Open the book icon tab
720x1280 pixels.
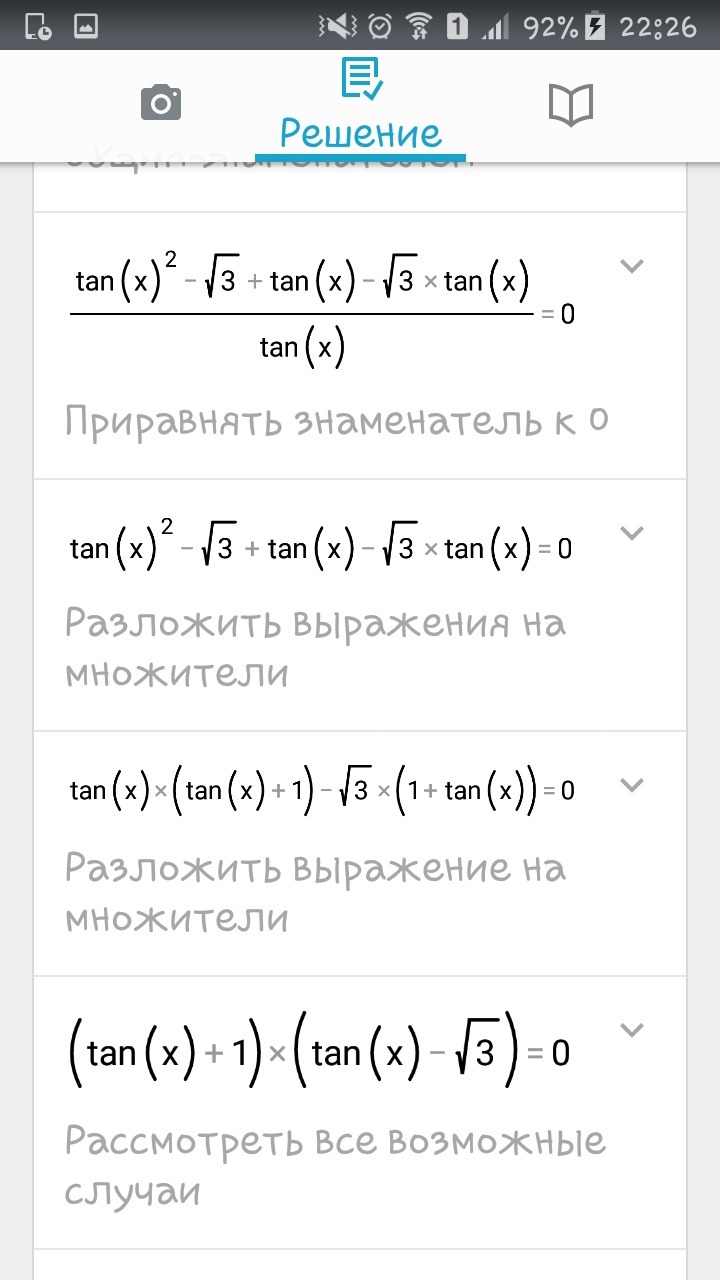(x=571, y=104)
